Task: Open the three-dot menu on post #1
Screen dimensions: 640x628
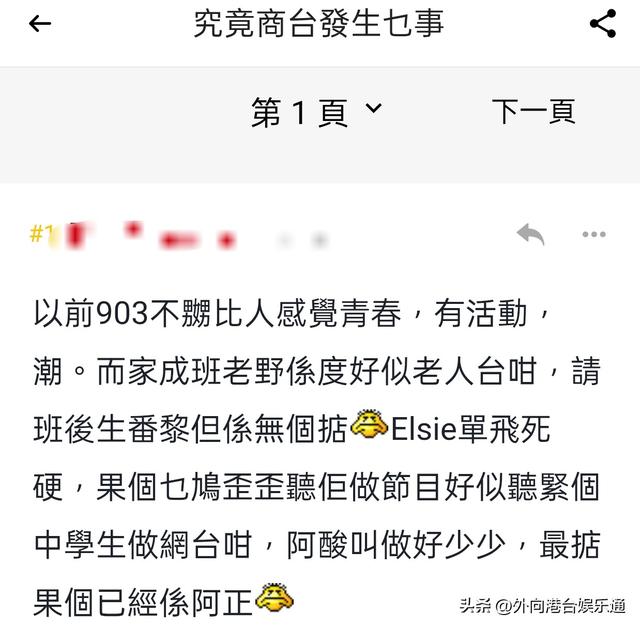Action: (x=594, y=235)
